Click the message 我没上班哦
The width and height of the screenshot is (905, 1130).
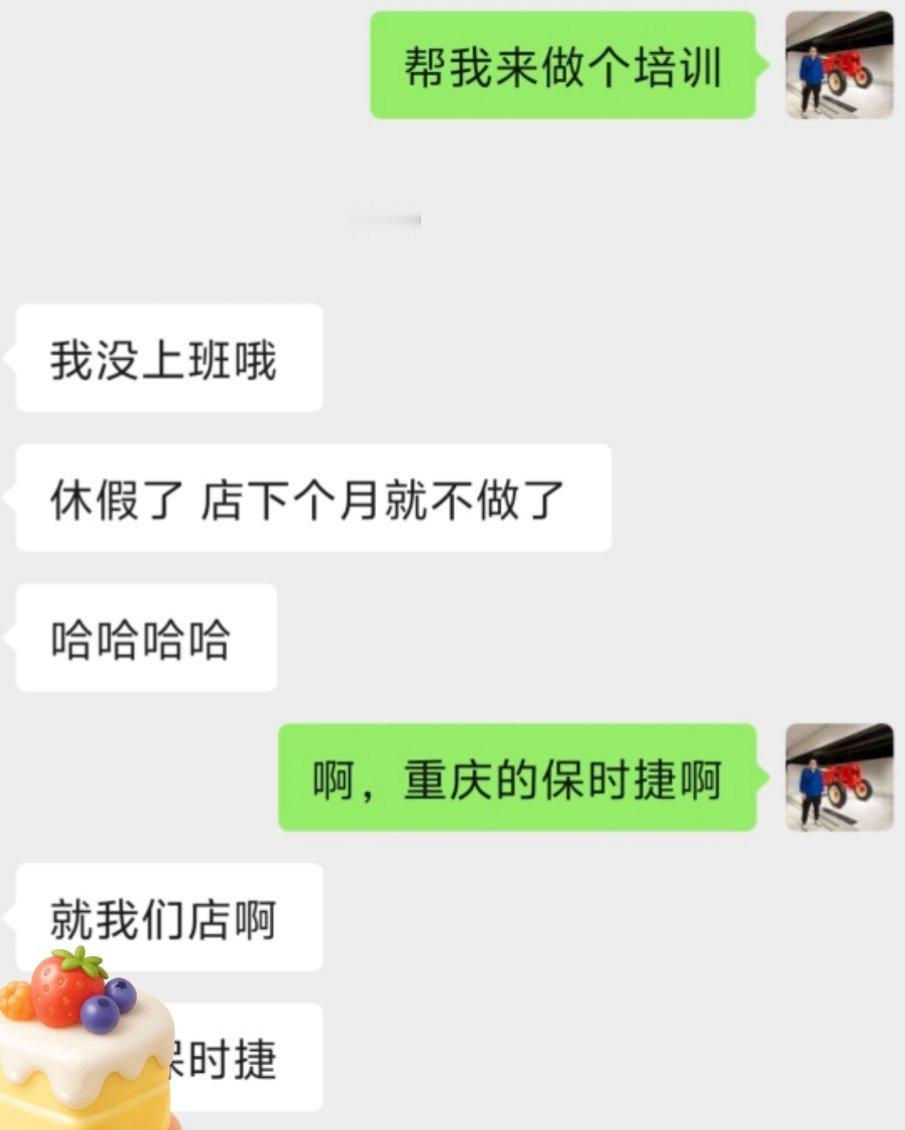point(168,358)
